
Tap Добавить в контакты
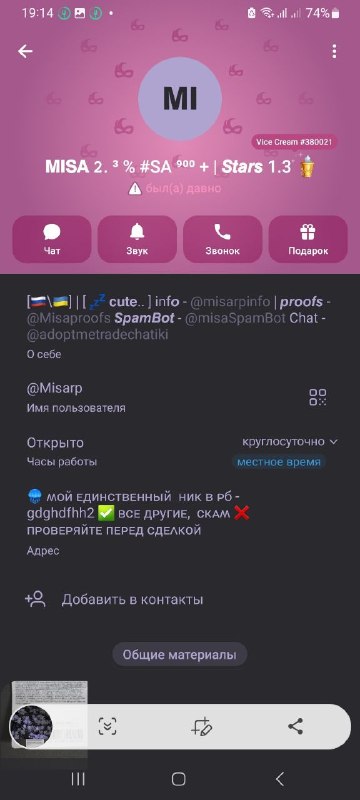click(x=180, y=599)
